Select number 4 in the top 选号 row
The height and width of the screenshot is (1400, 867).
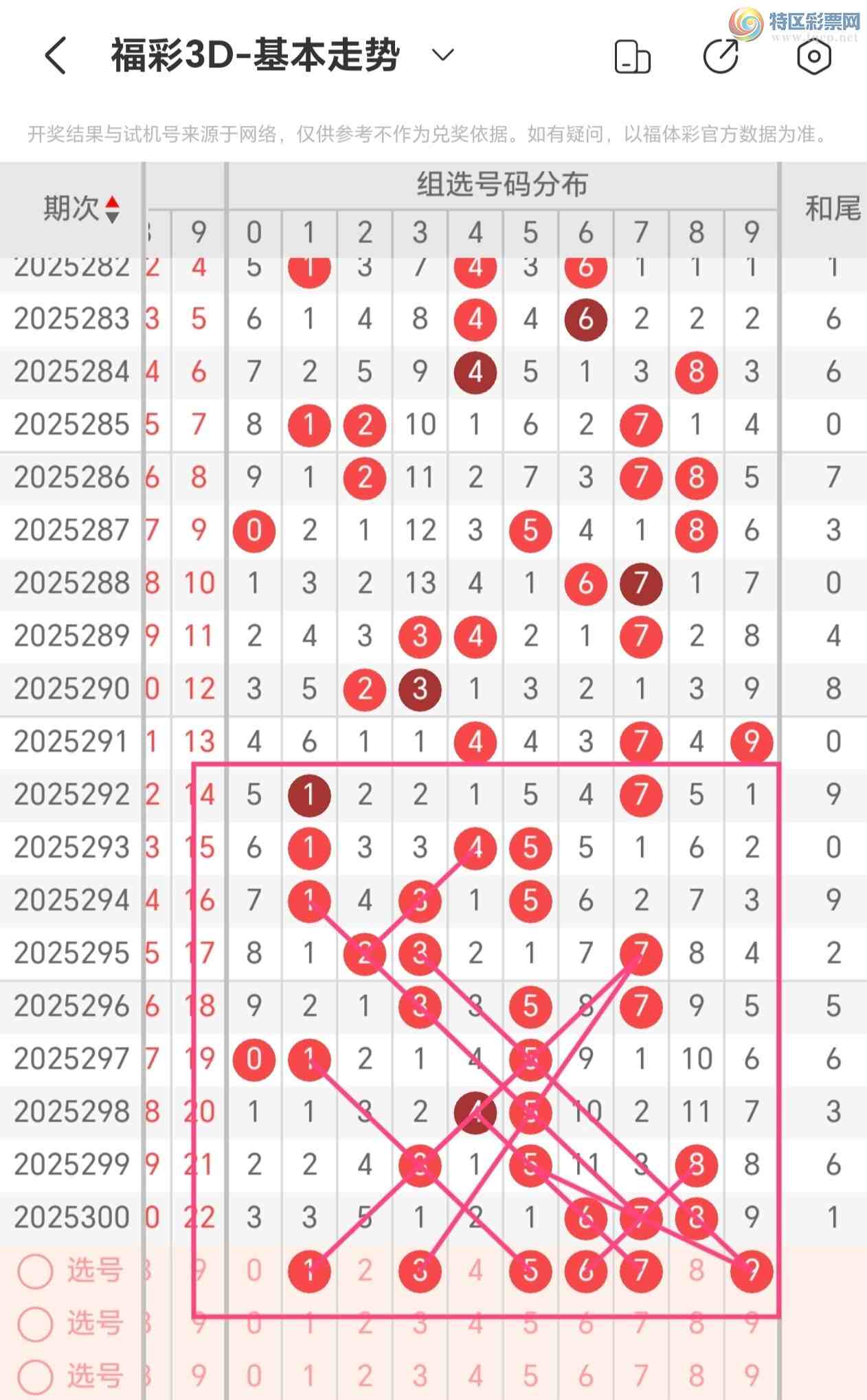475,1270
